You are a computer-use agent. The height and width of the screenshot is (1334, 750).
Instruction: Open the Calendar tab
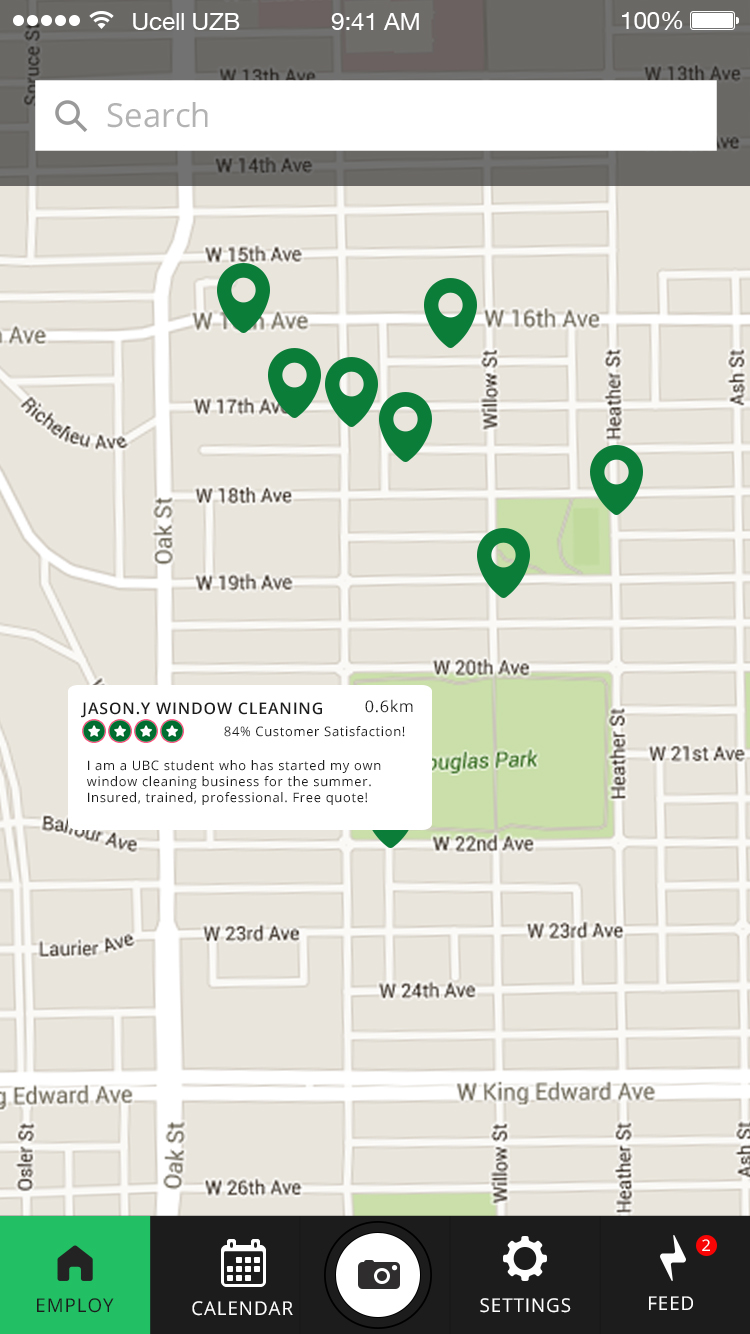tap(242, 1276)
